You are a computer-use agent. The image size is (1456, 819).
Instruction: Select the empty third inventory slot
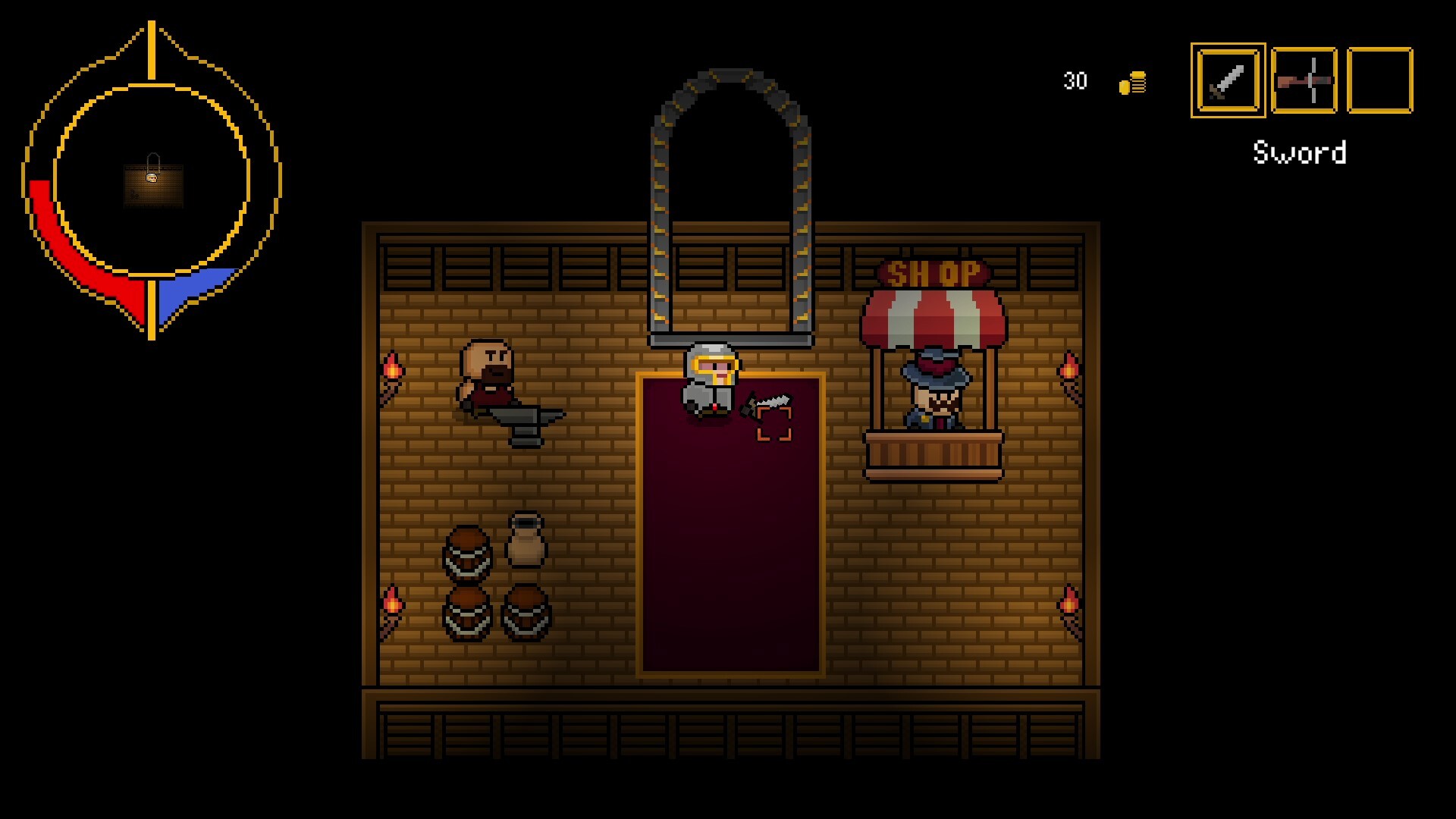(1379, 80)
